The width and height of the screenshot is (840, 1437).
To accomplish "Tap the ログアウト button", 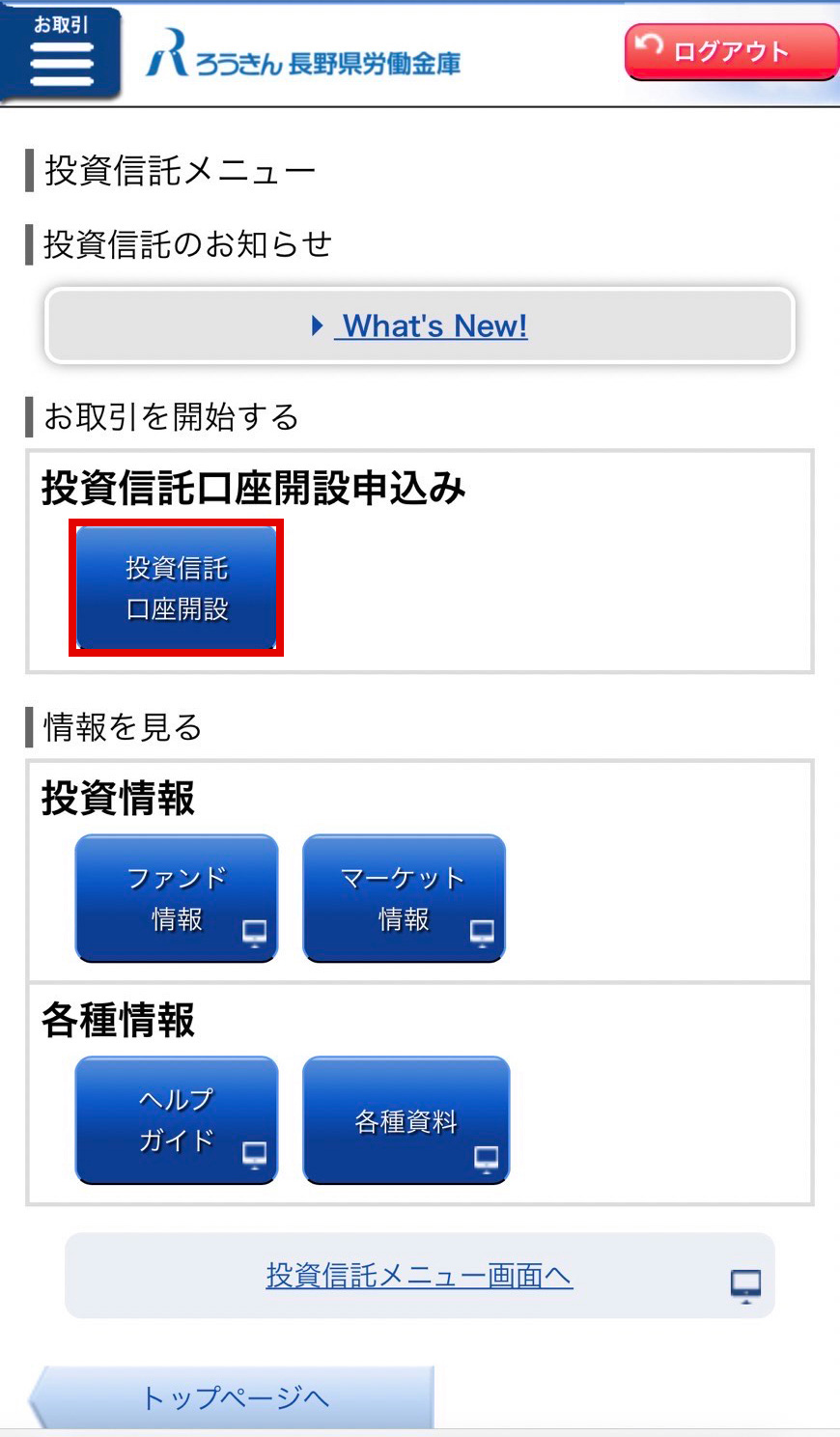I will (x=732, y=51).
